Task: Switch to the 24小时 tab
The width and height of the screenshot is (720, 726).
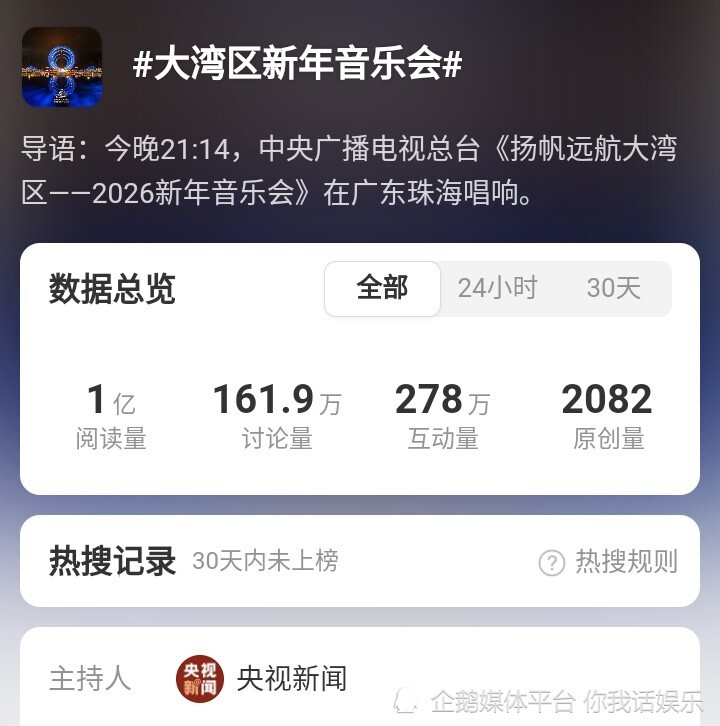Action: coord(497,288)
